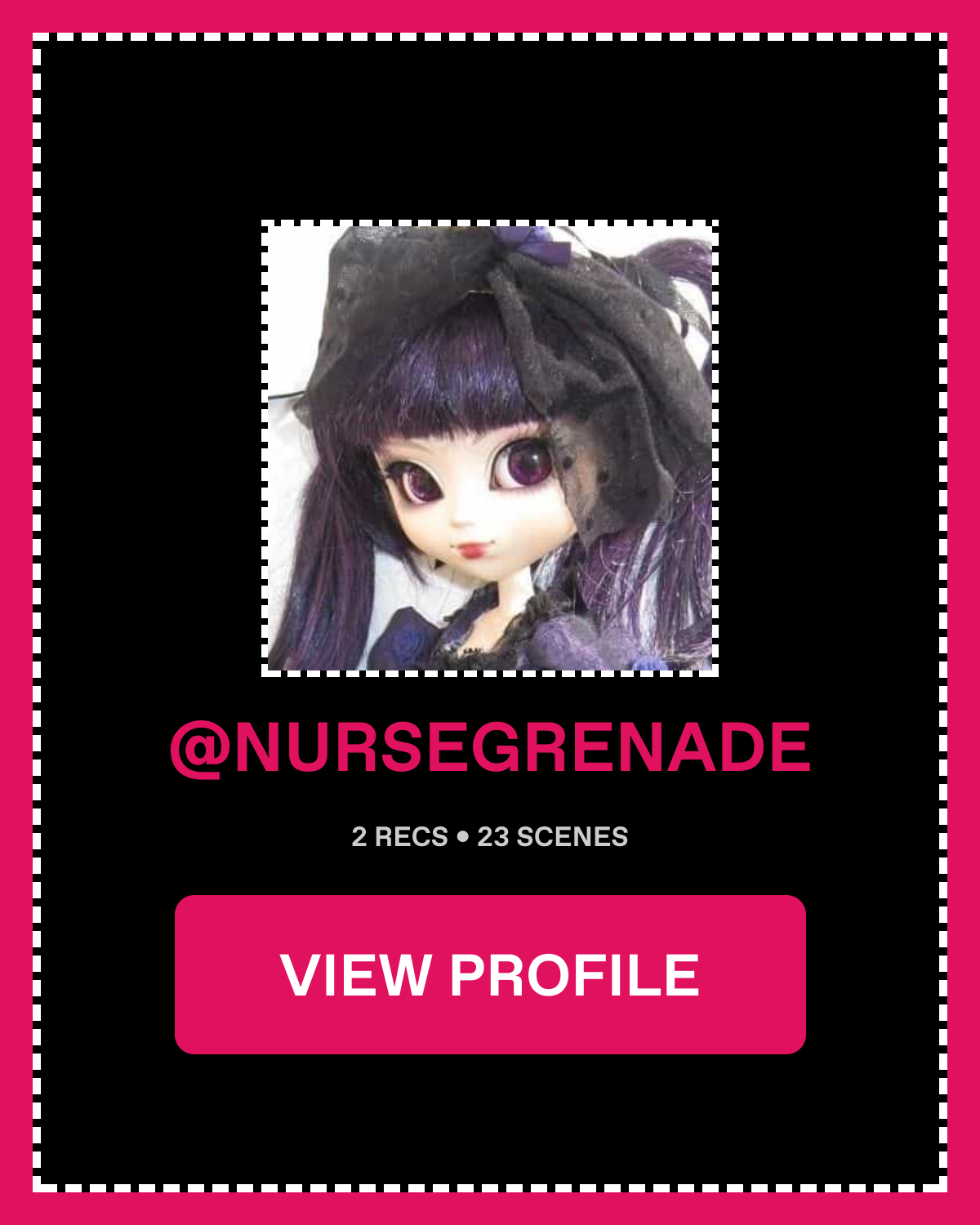Open the @NURSEGRENADE profile picture
The width and height of the screenshot is (980, 1225).
[490, 448]
